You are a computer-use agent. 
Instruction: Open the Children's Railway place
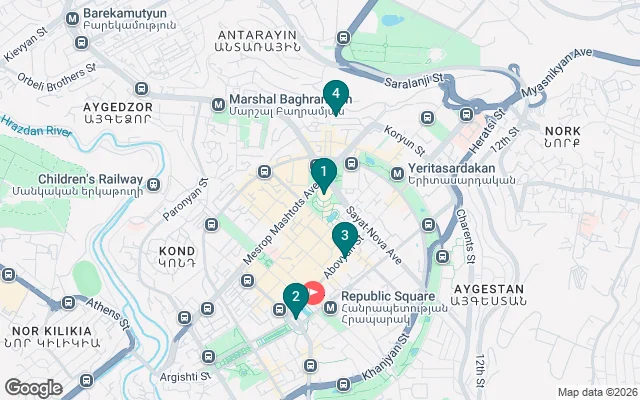153,183
